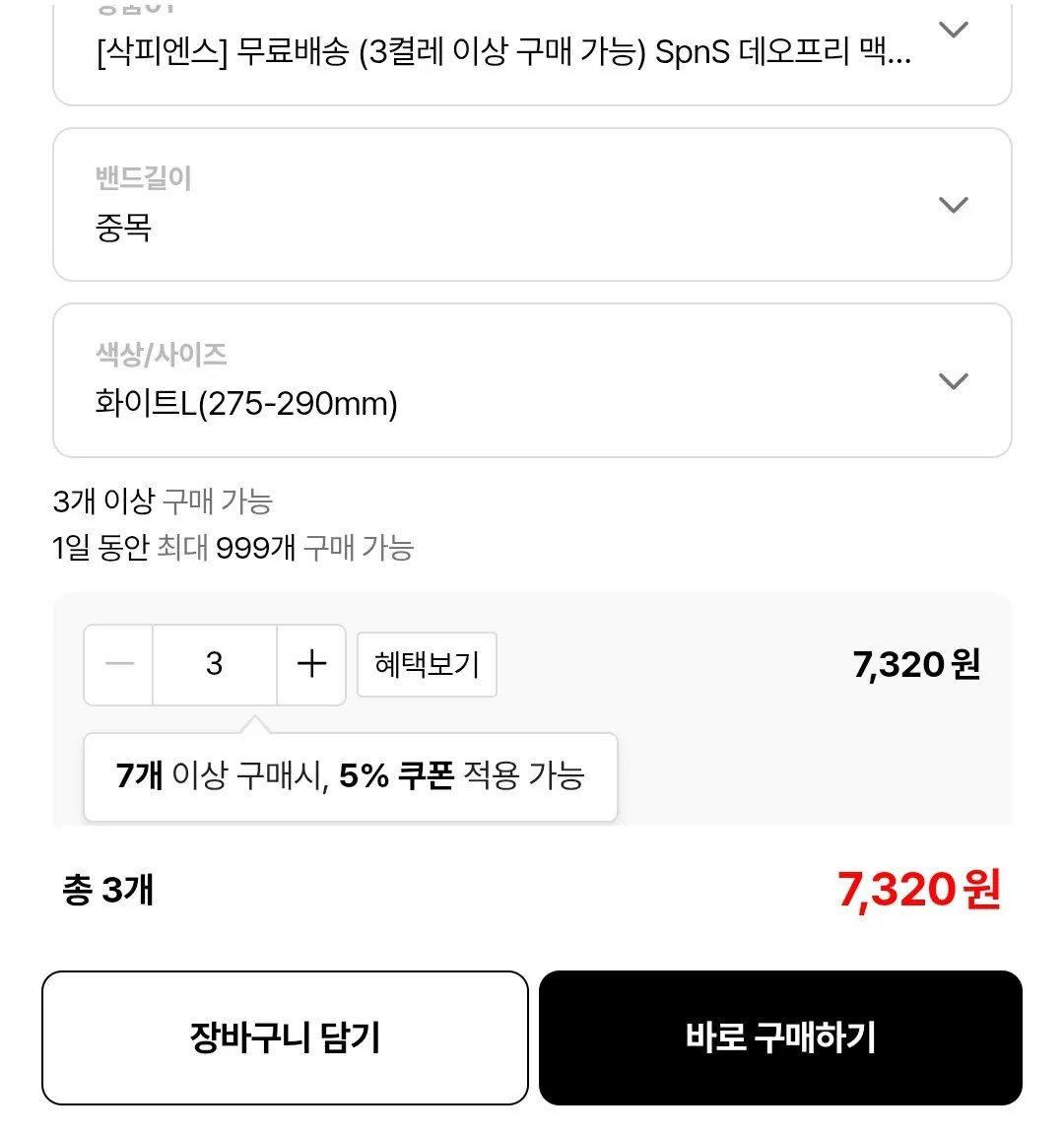Click the minus icon to decrease quantity
This screenshot has width=1064, height=1136.
[118, 664]
